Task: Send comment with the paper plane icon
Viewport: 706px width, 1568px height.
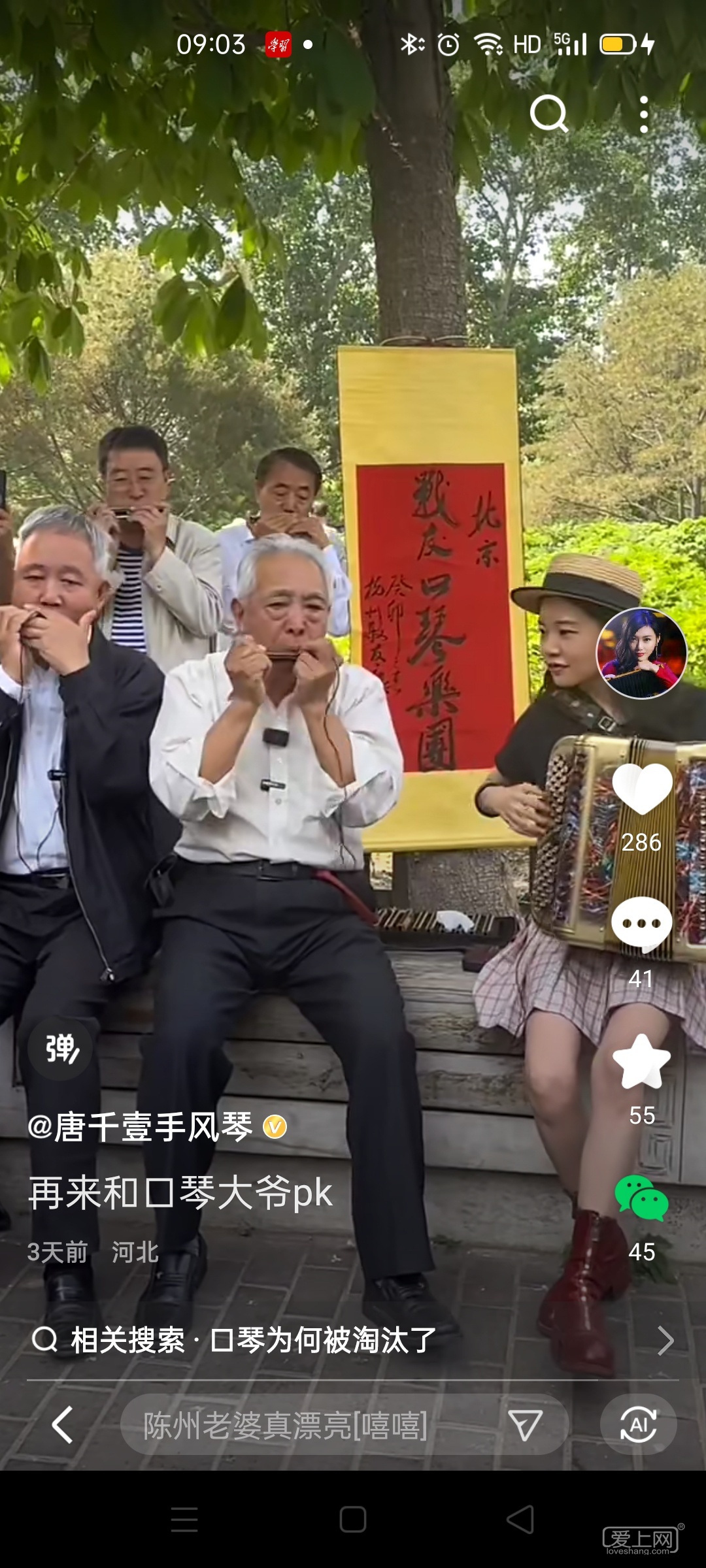Action: click(x=525, y=1425)
